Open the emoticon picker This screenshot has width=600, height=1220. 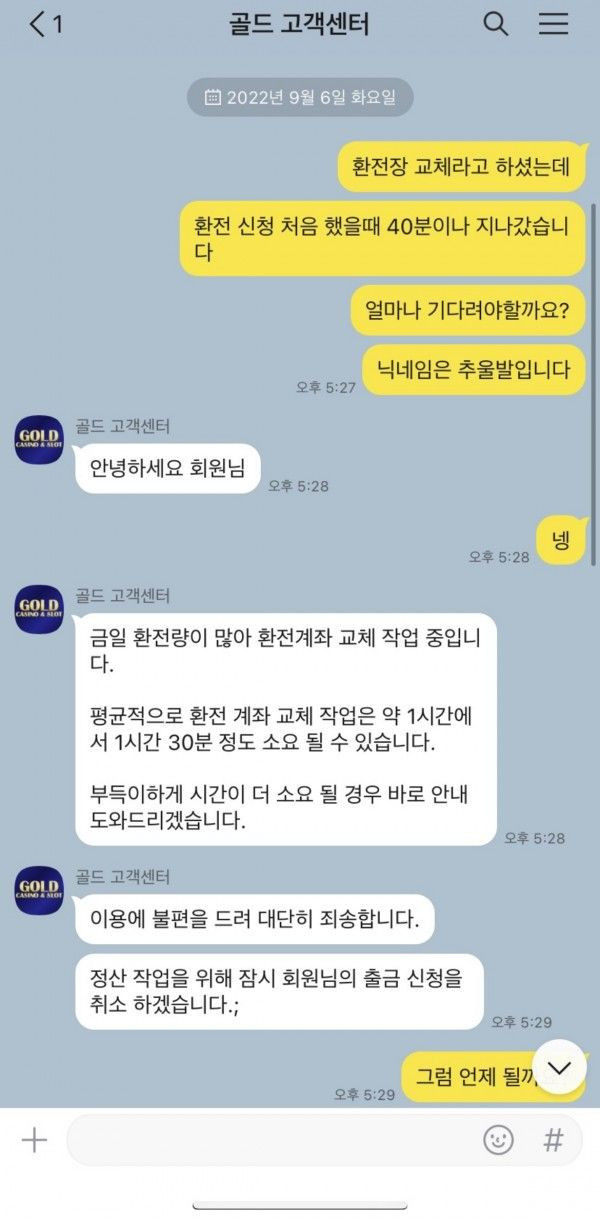498,1140
